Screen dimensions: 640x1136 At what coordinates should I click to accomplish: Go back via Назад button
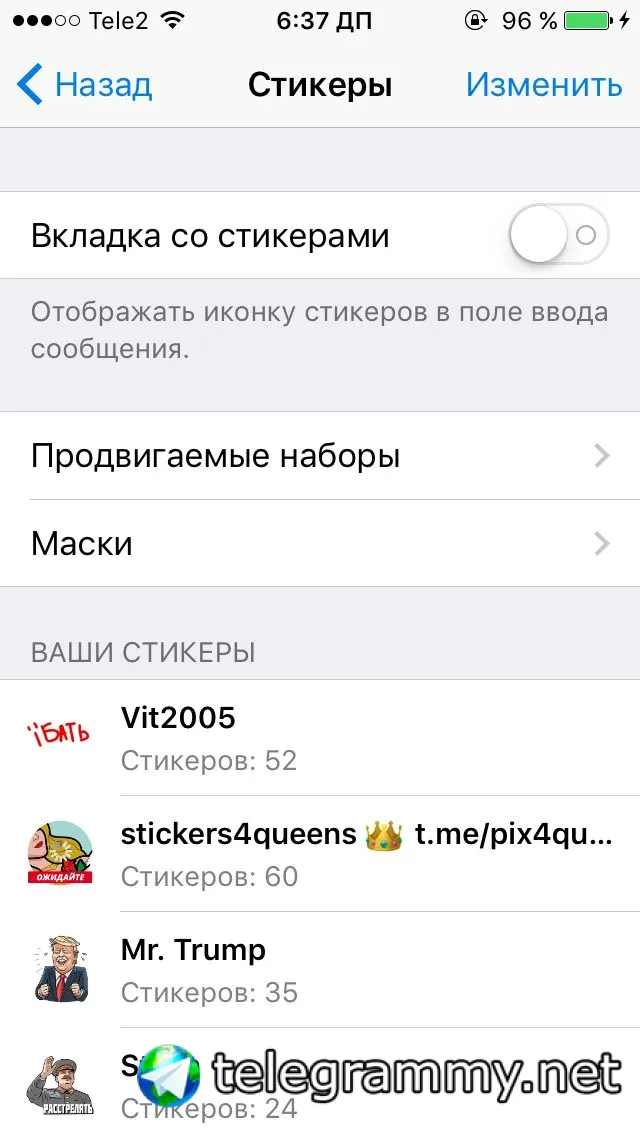[x=85, y=85]
